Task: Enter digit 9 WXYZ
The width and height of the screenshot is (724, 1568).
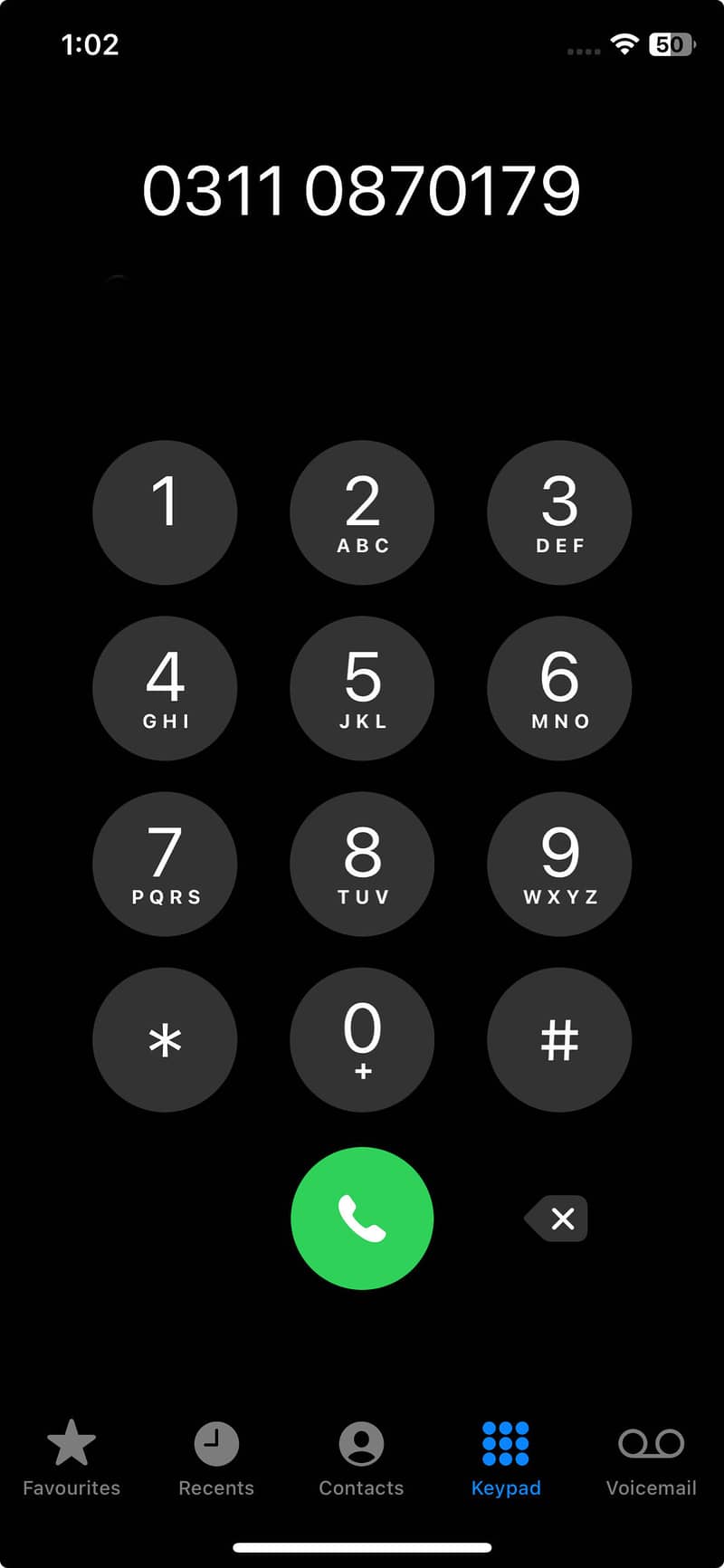Action: [559, 864]
